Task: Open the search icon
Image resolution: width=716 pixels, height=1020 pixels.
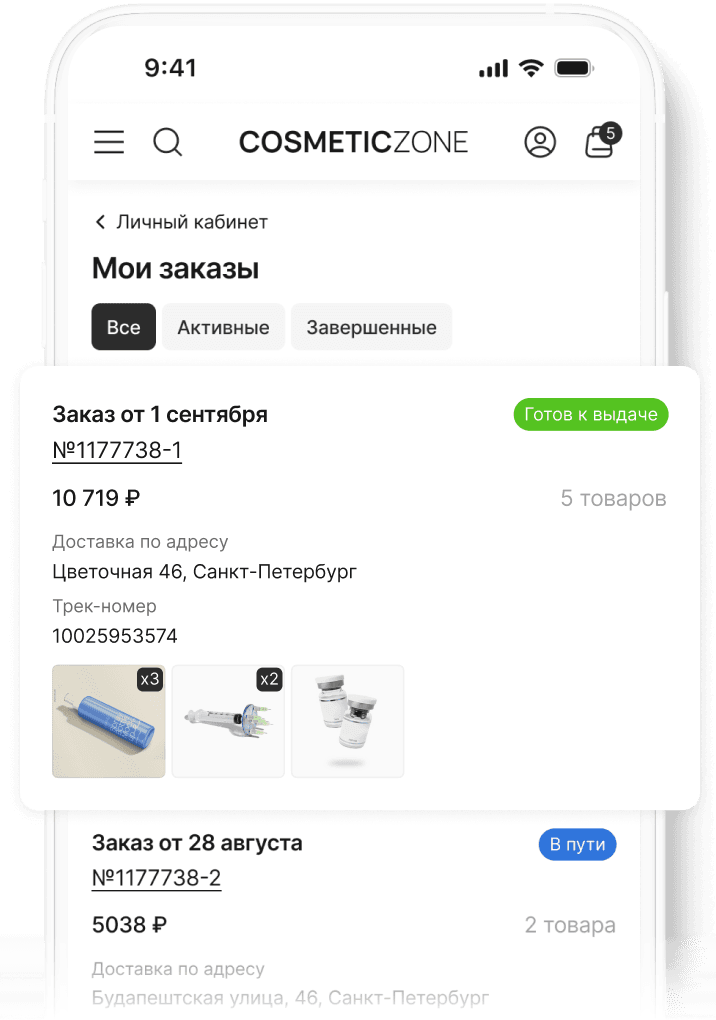Action: (x=167, y=142)
